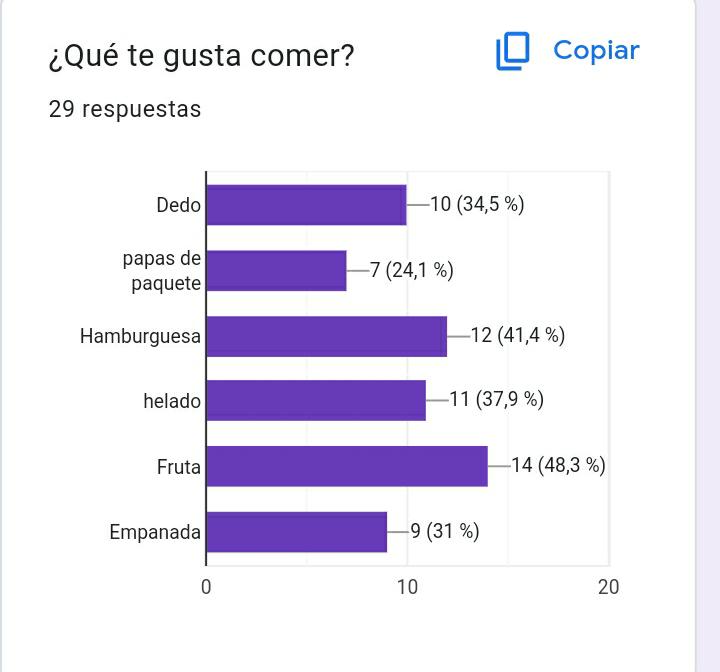This screenshot has width=720, height=672.
Task: Copy the chart with the Copiar button
Action: click(x=568, y=51)
